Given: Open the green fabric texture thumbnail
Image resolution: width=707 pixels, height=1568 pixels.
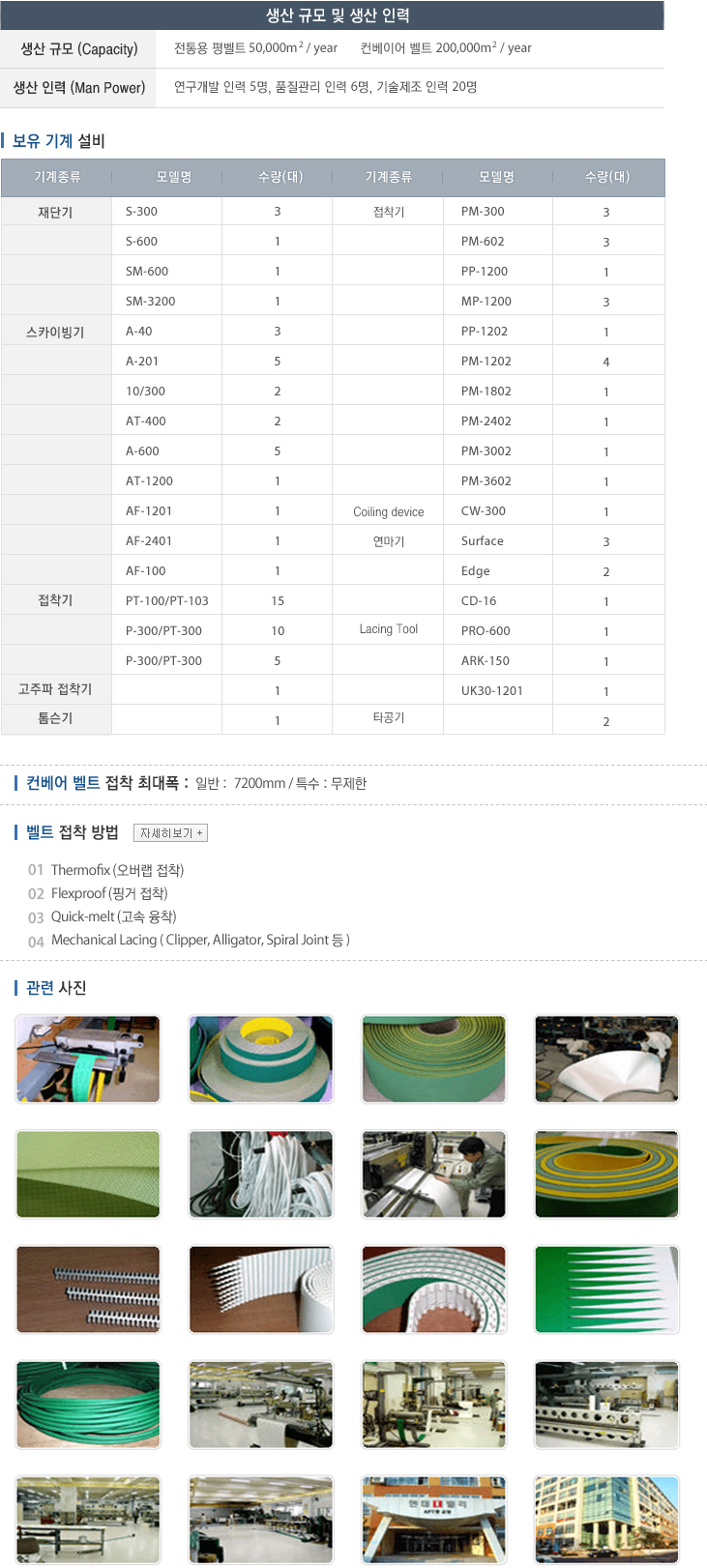Looking at the screenshot, I should click(88, 1174).
